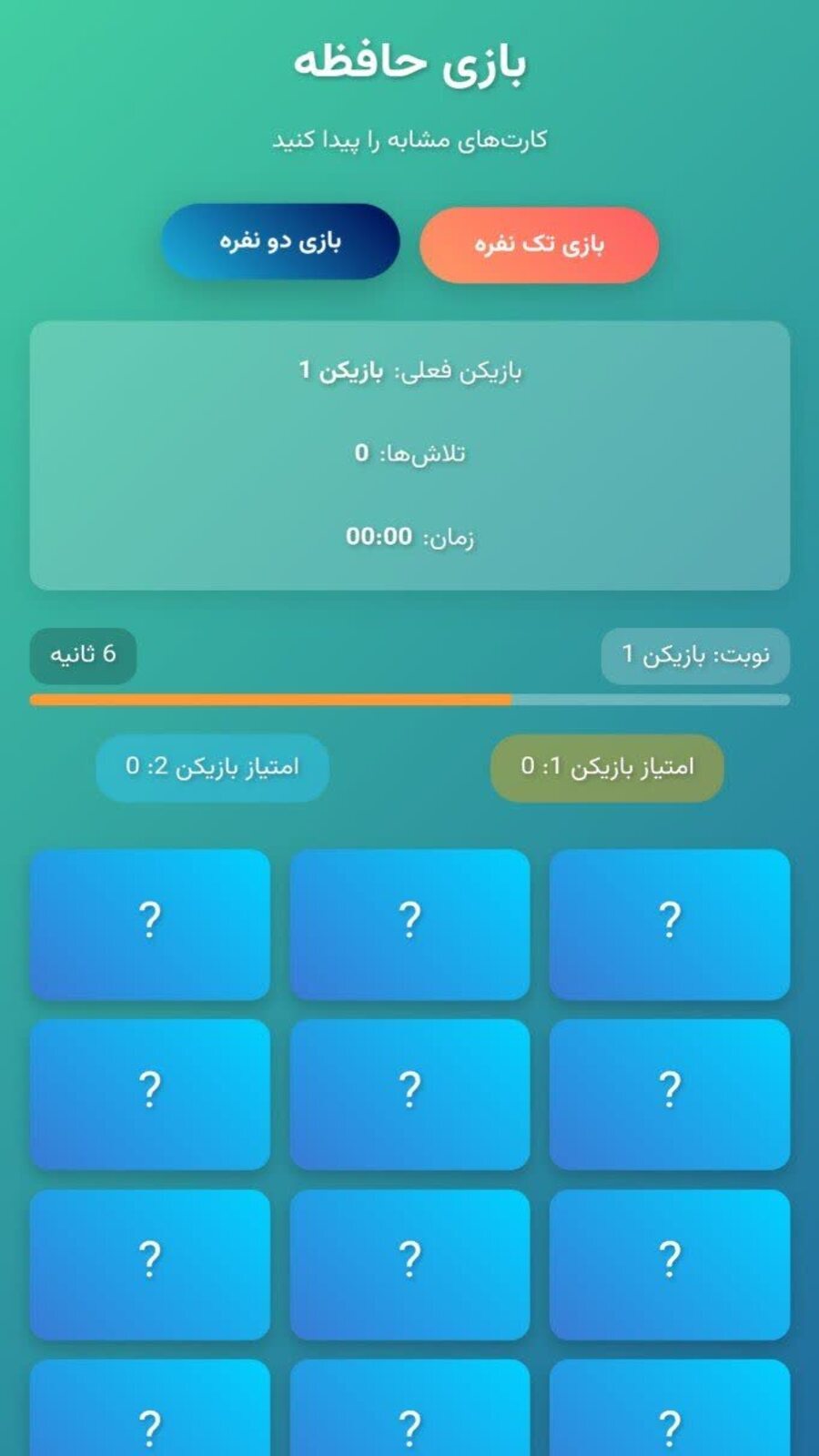Reveal the leftmost card of the third row
The image size is (819, 1456).
pyautogui.click(x=150, y=1264)
